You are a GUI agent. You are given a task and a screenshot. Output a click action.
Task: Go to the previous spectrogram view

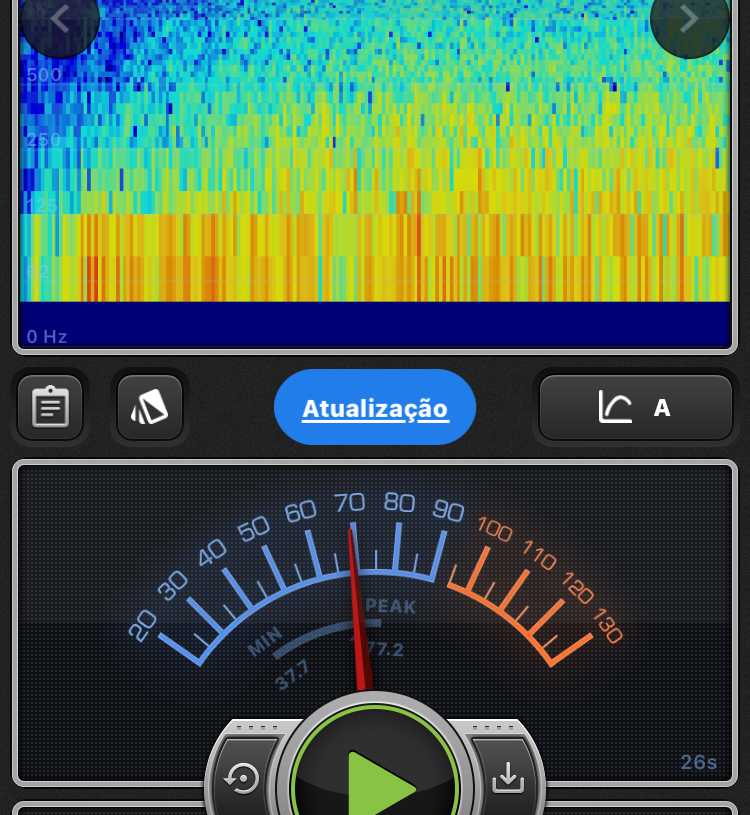coord(58,20)
